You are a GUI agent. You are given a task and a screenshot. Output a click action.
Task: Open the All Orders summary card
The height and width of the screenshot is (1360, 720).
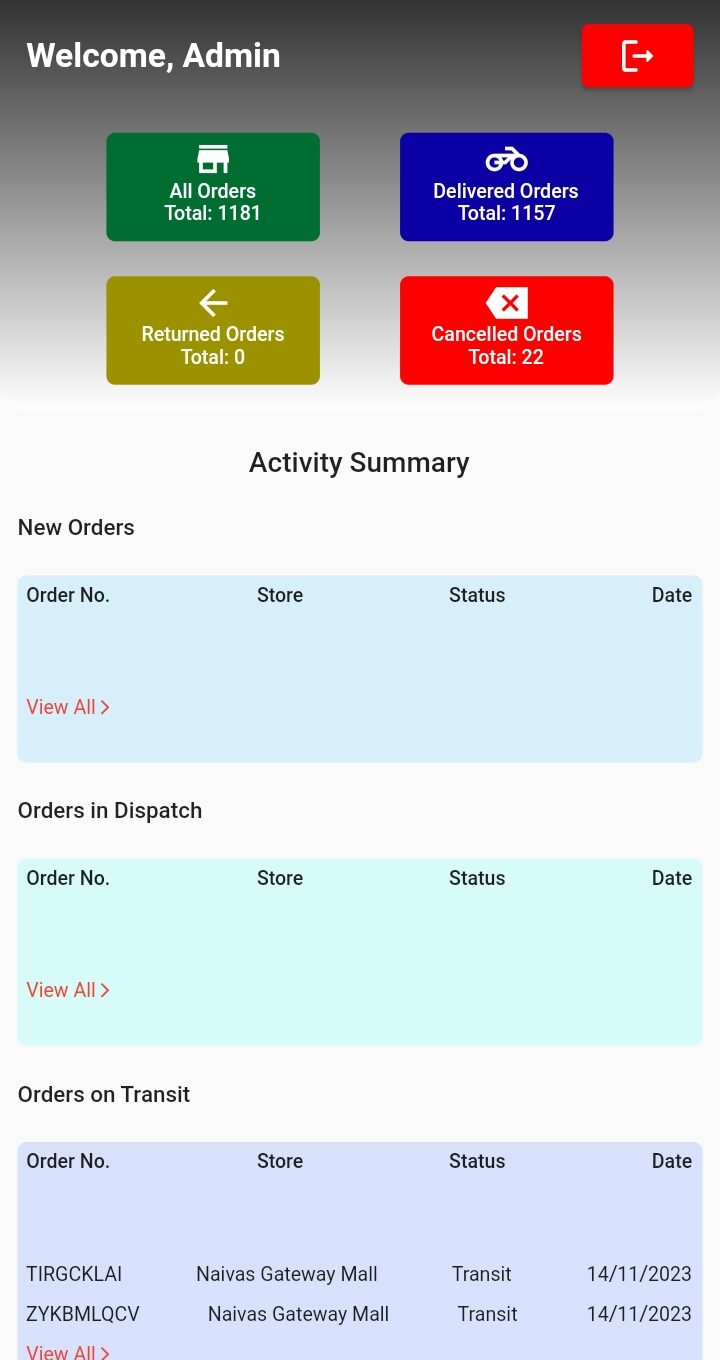(x=212, y=186)
